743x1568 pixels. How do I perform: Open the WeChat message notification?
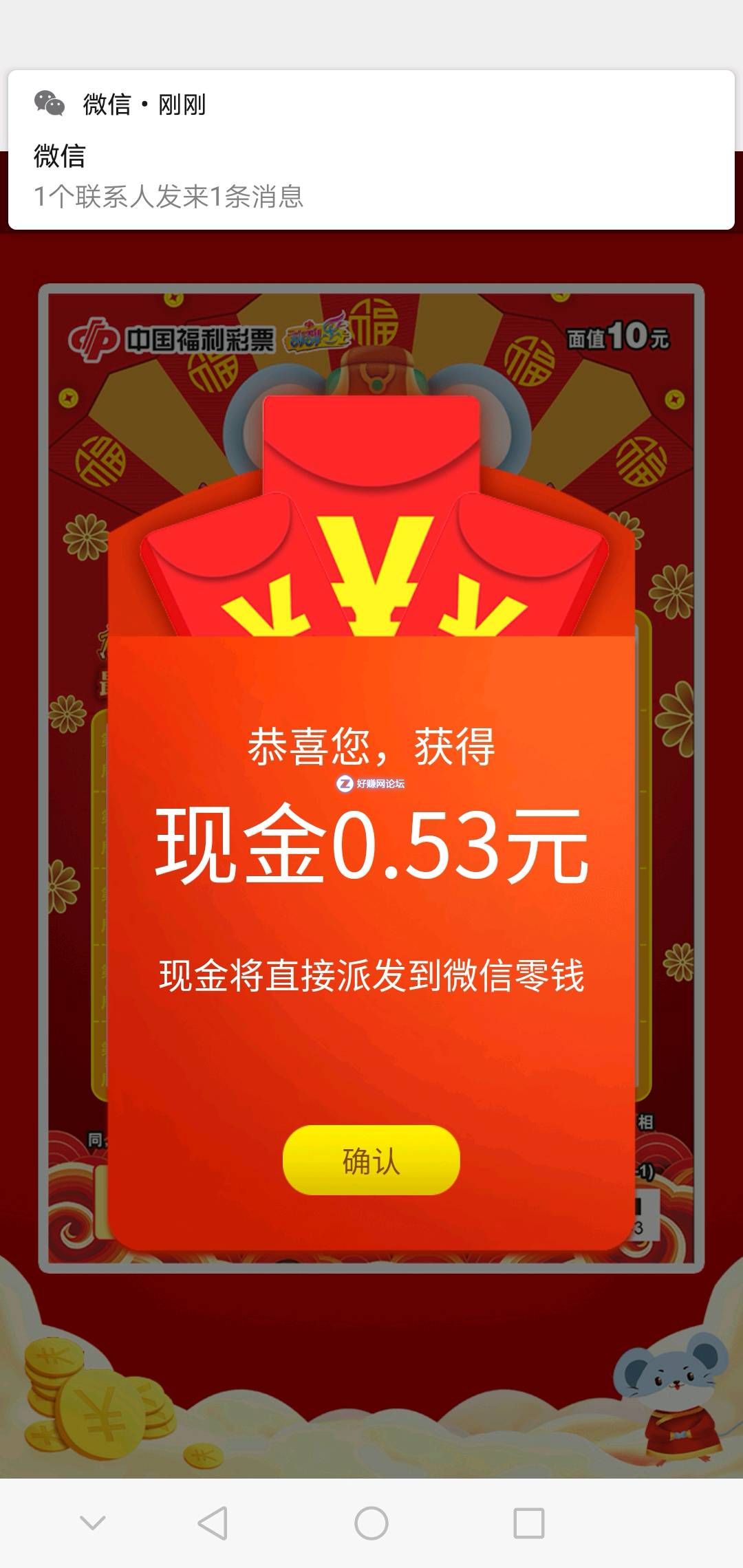click(371, 150)
